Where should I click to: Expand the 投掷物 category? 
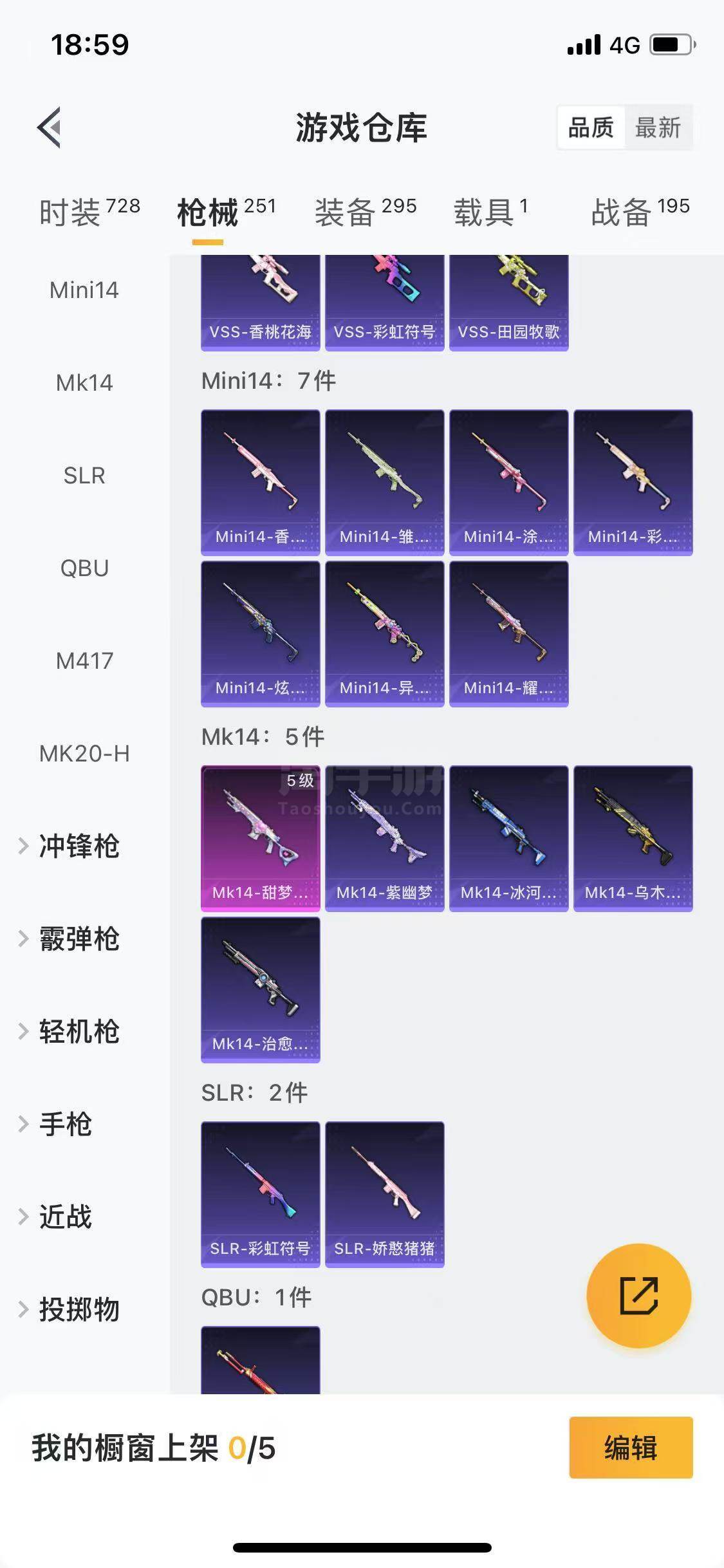pyautogui.click(x=78, y=1309)
